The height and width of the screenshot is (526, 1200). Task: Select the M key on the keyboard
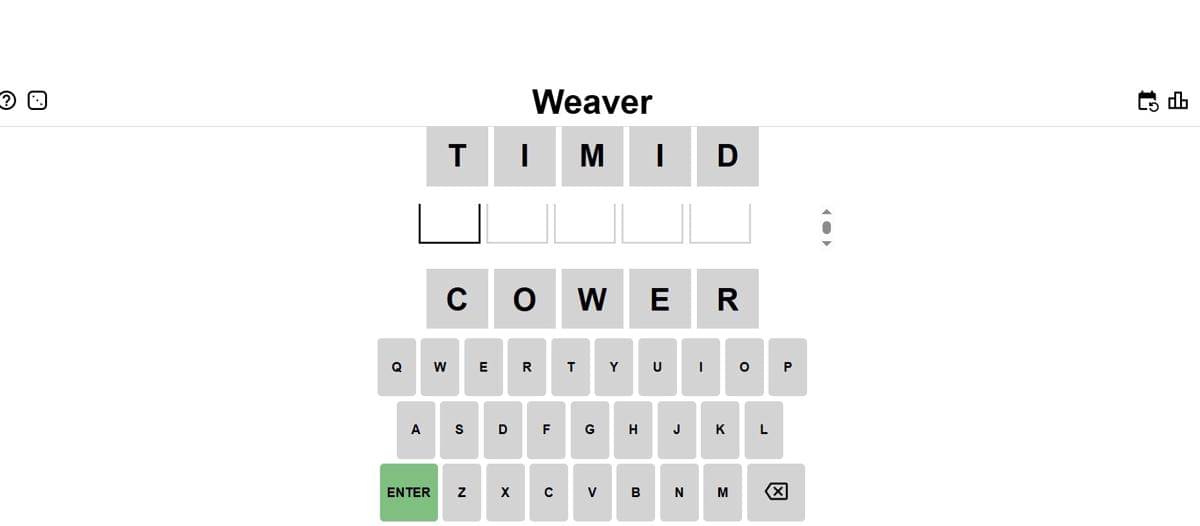(722, 492)
